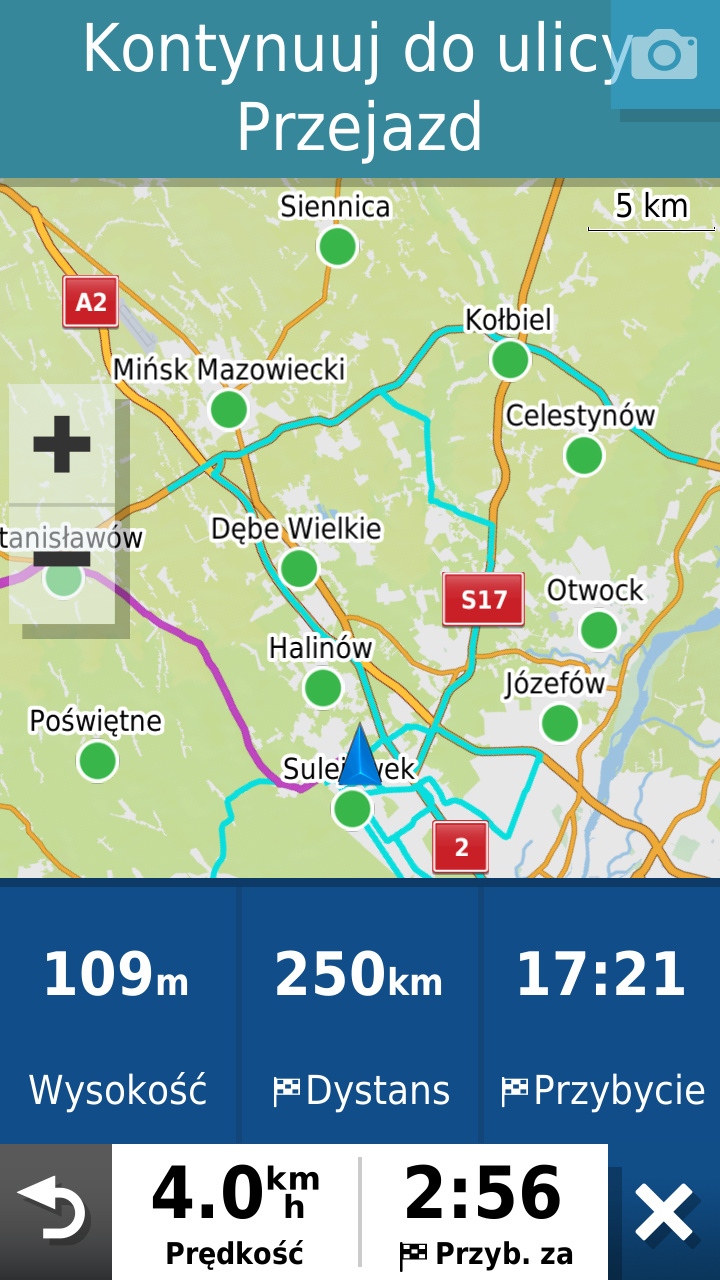Image resolution: width=720 pixels, height=1280 pixels.
Task: Zoom in the map with plus button
Action: point(62,444)
